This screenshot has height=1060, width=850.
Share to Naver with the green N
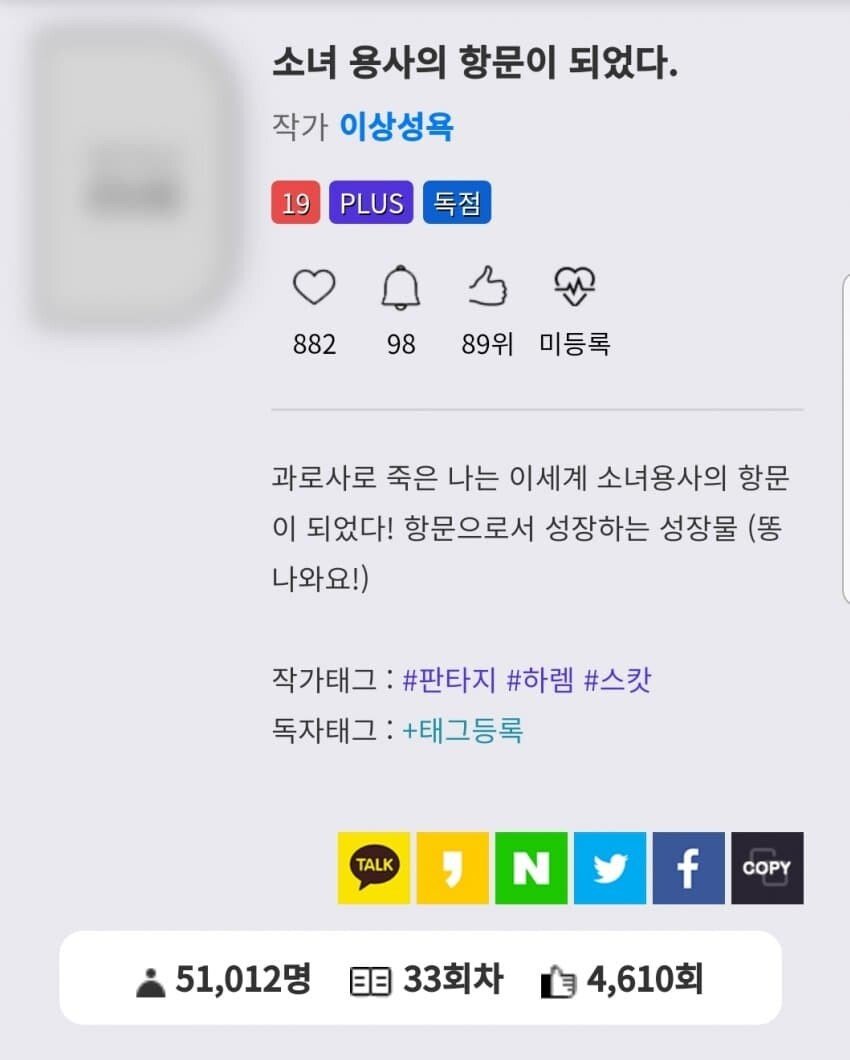[x=531, y=868]
